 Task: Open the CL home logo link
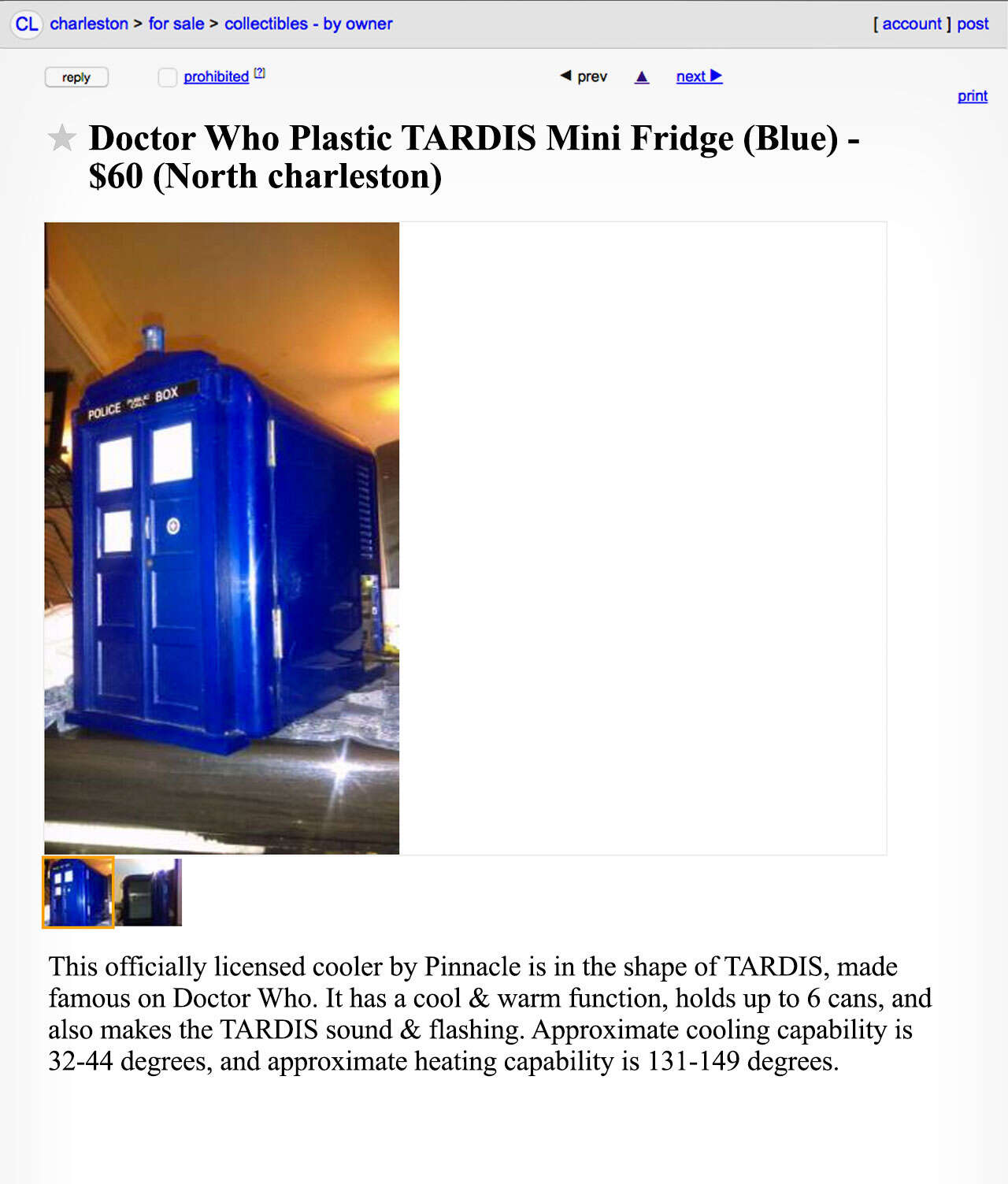coord(26,24)
